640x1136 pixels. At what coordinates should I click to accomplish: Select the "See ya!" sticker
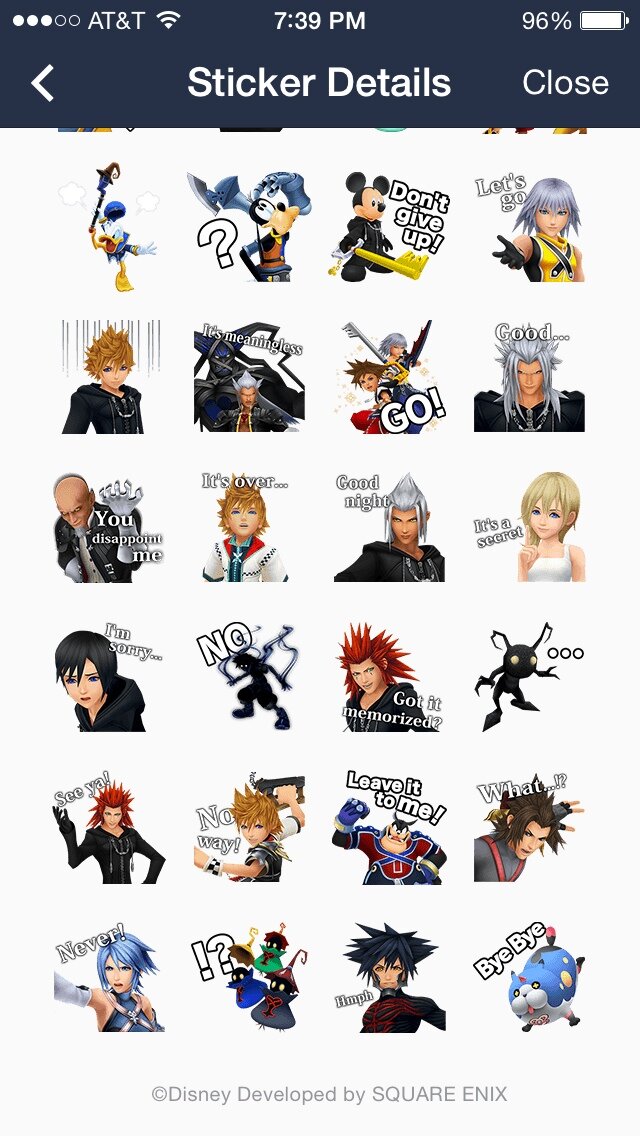[109, 827]
